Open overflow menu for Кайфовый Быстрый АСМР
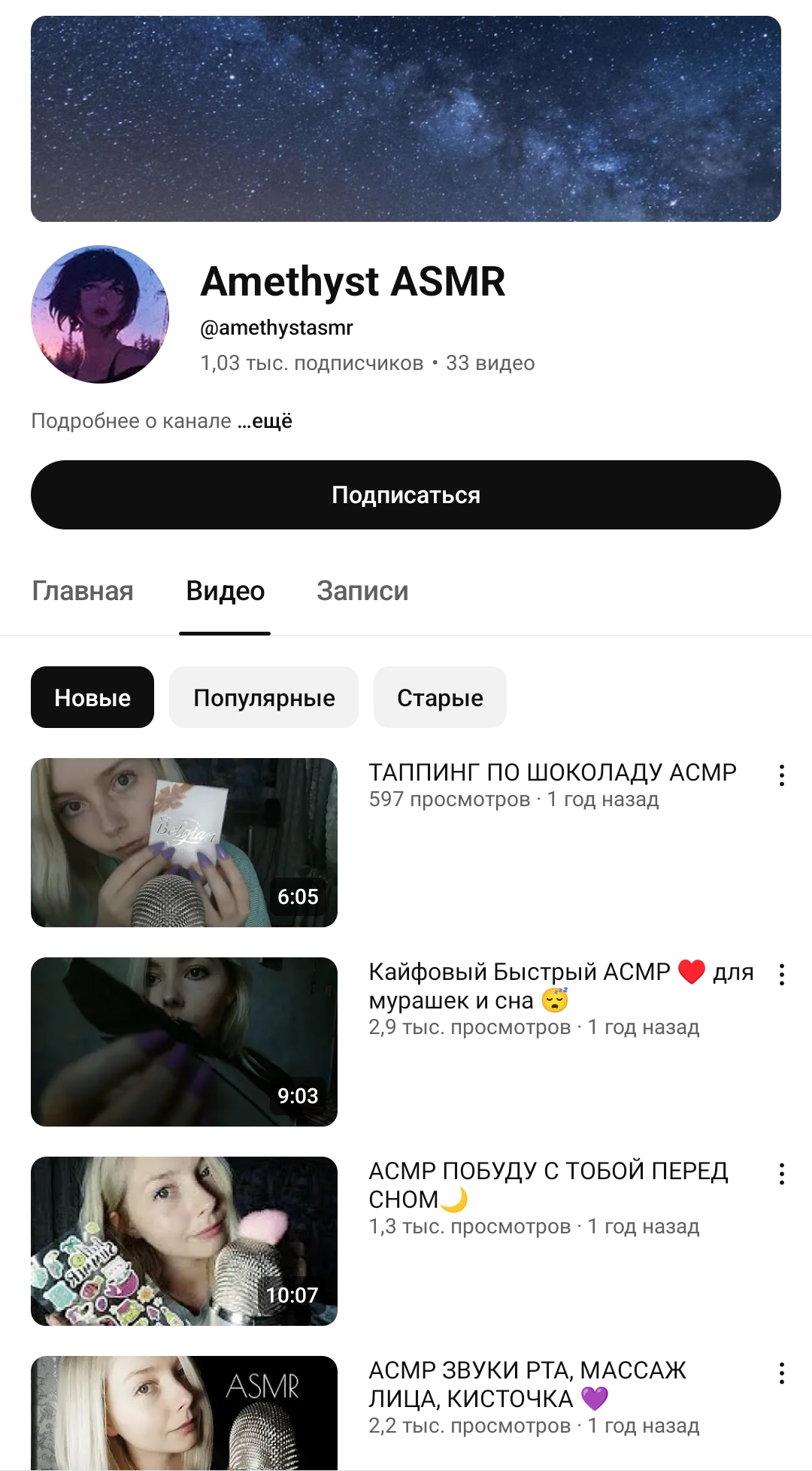 pos(782,975)
